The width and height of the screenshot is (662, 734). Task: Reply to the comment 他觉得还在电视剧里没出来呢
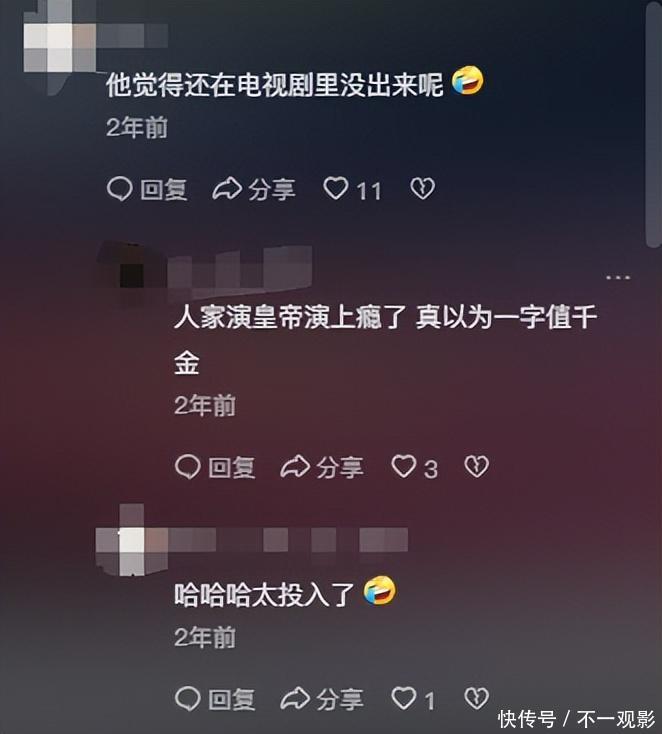point(147,189)
